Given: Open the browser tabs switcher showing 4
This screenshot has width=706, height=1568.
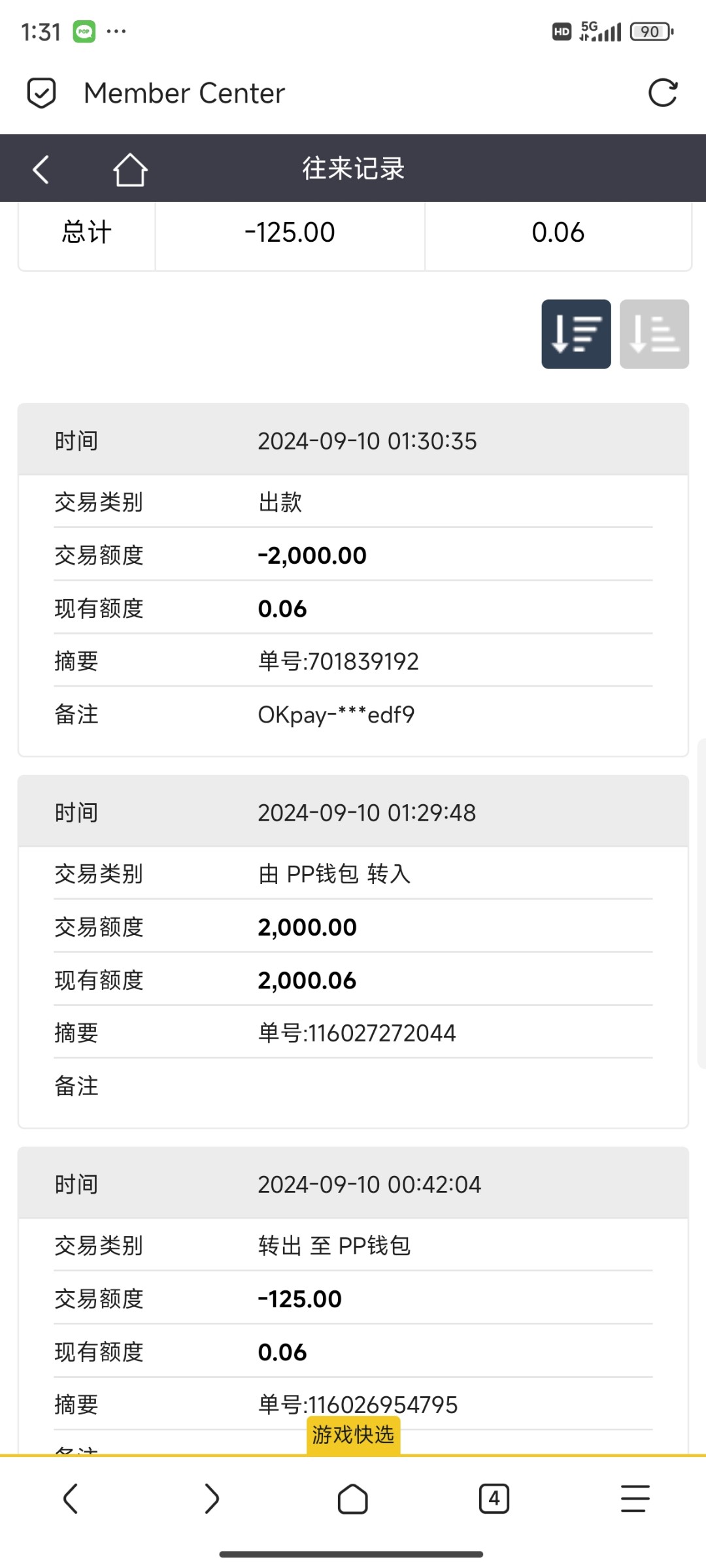Looking at the screenshot, I should 494,1498.
